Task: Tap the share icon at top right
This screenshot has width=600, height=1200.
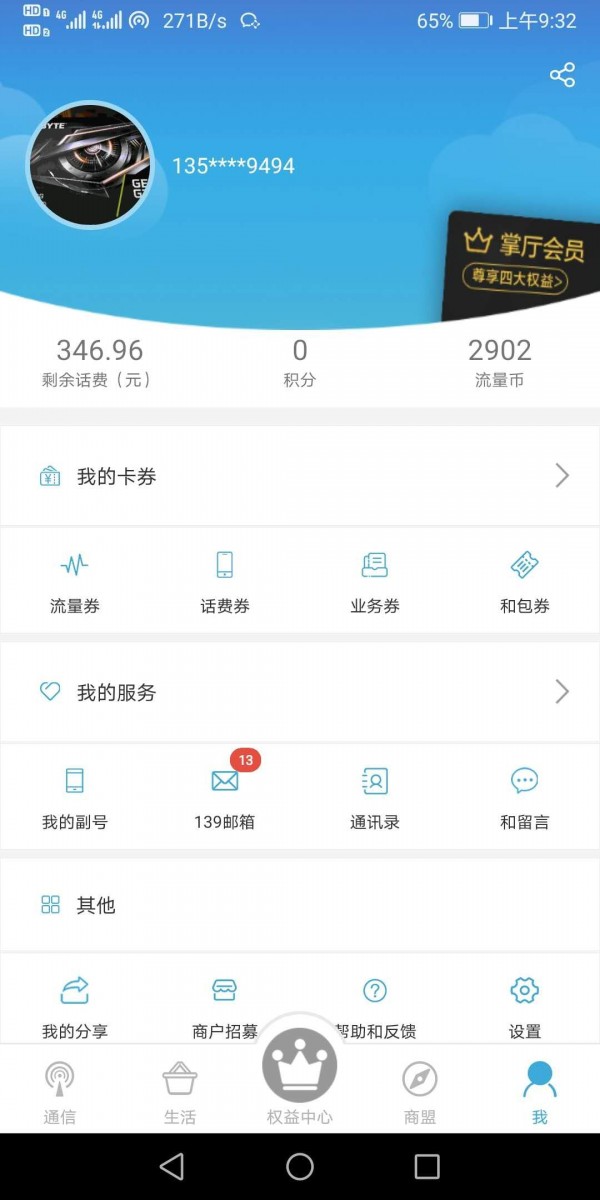Action: pos(562,75)
